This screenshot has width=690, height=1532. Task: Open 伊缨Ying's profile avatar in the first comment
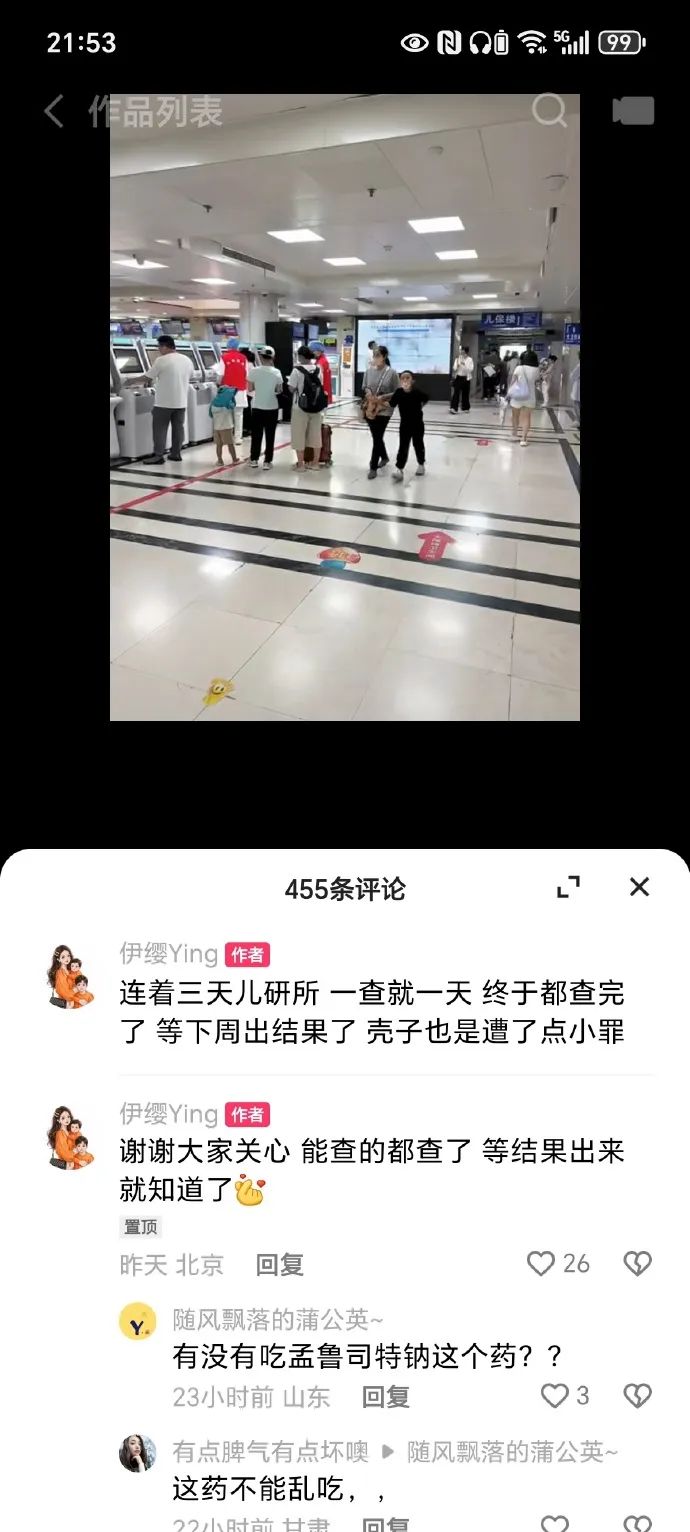click(70, 977)
